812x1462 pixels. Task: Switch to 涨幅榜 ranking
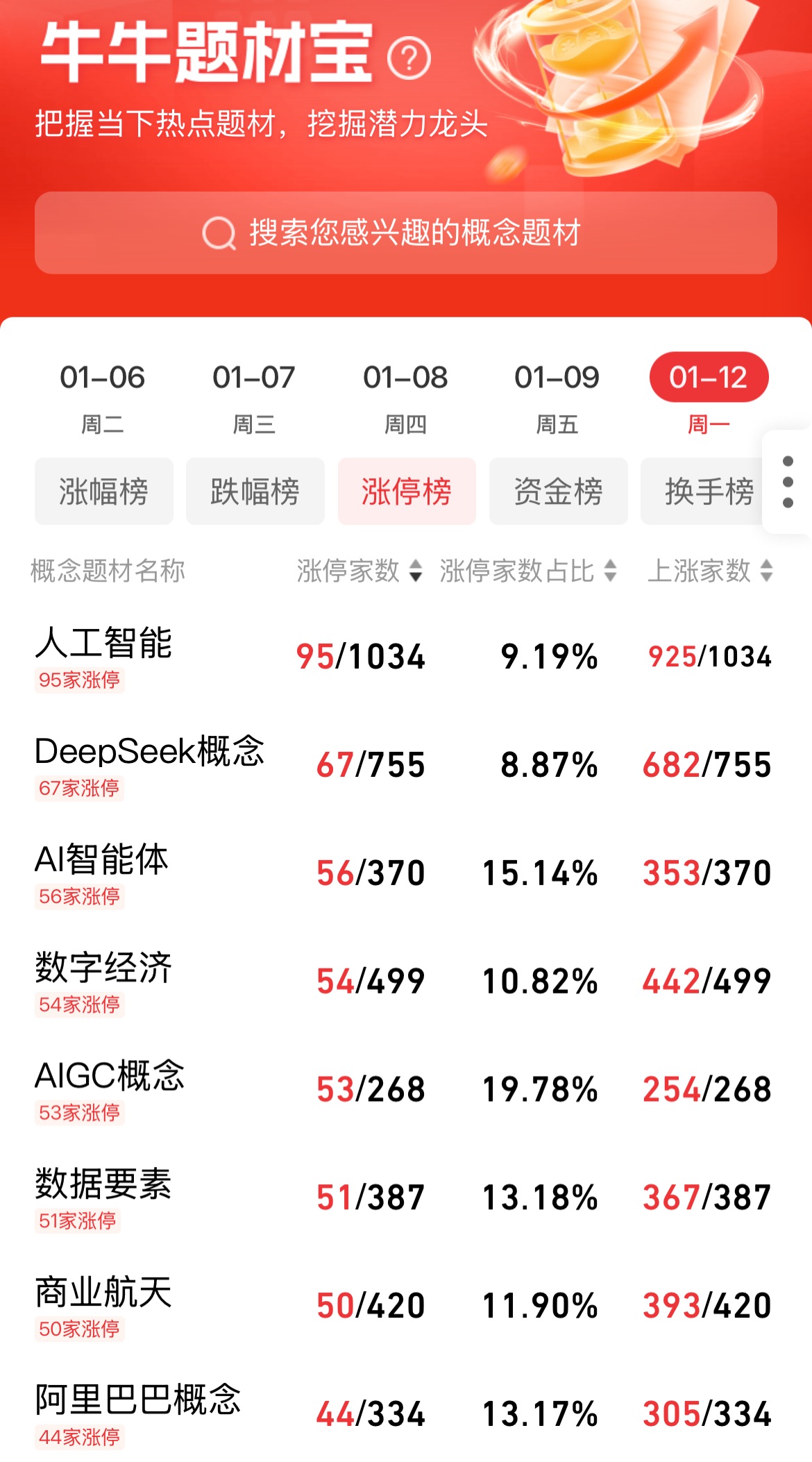coord(104,491)
